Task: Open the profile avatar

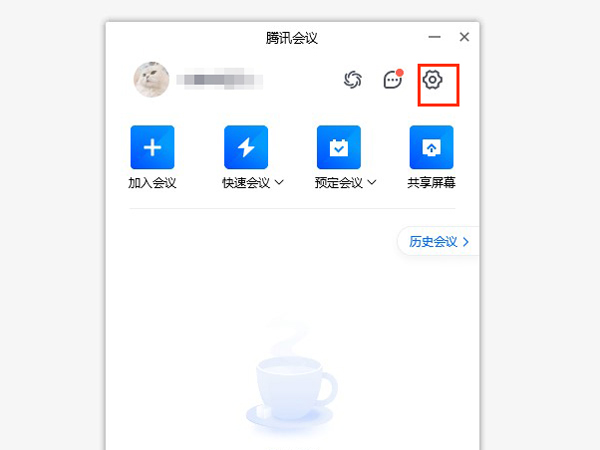Action: 151,79
